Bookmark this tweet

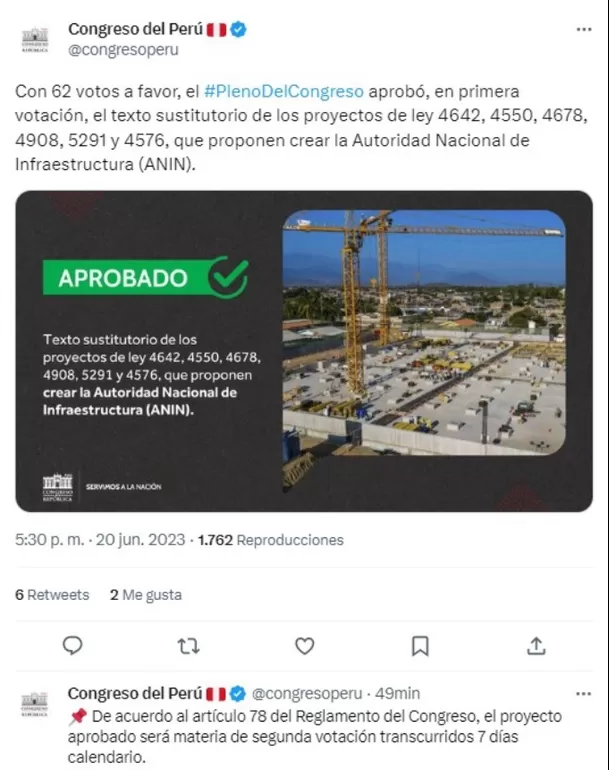(421, 646)
